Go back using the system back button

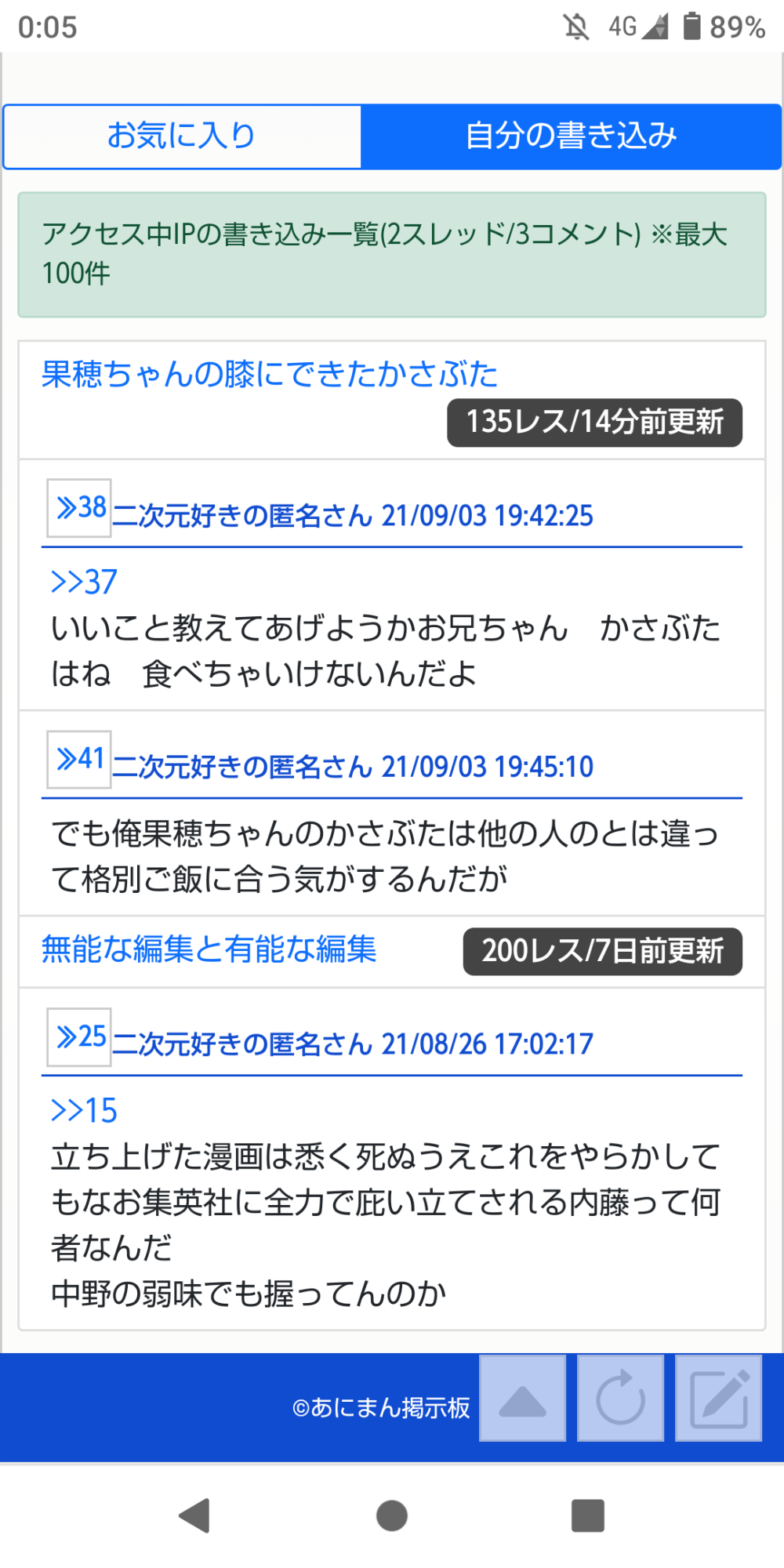[195, 1515]
